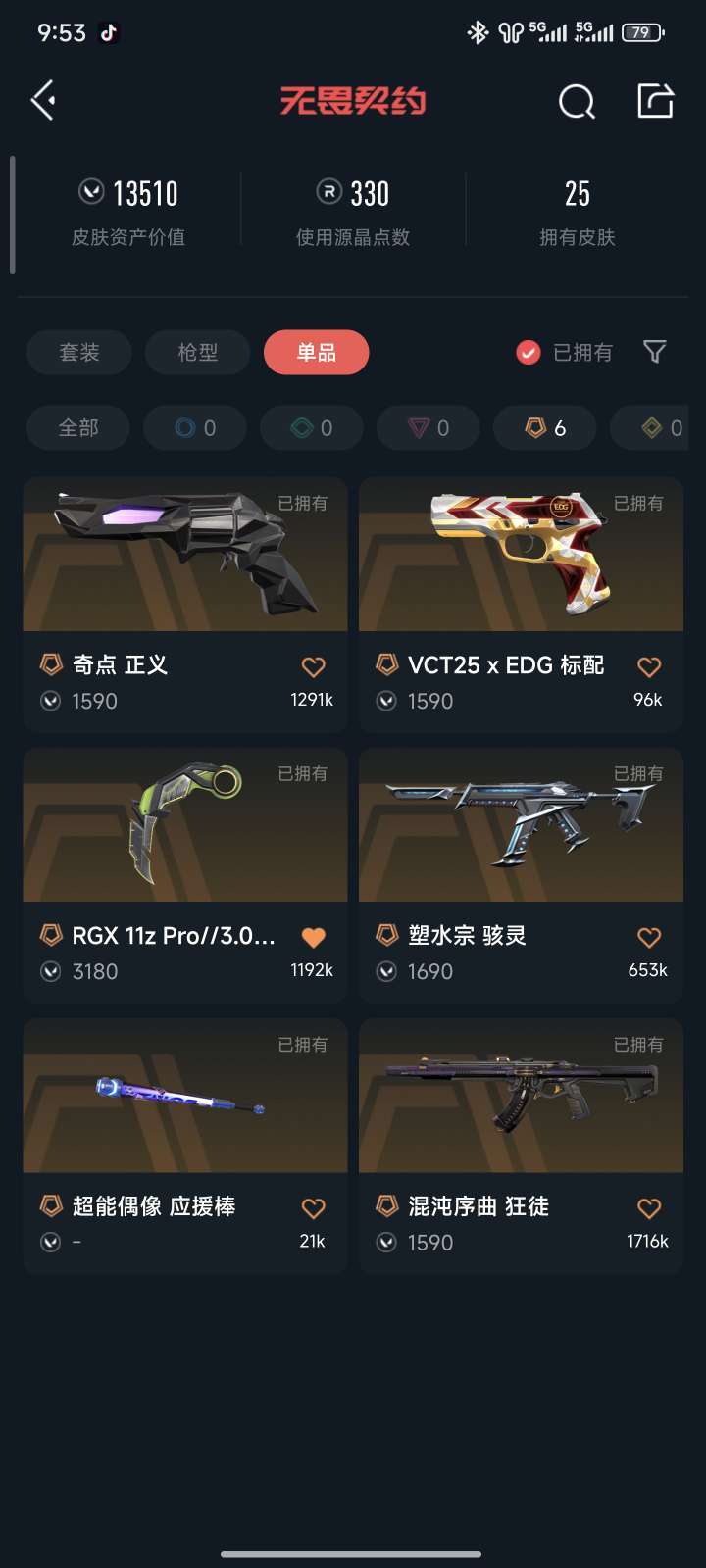The width and height of the screenshot is (706, 1568).
Task: Select the purple tier chip showing 0
Action: [429, 427]
